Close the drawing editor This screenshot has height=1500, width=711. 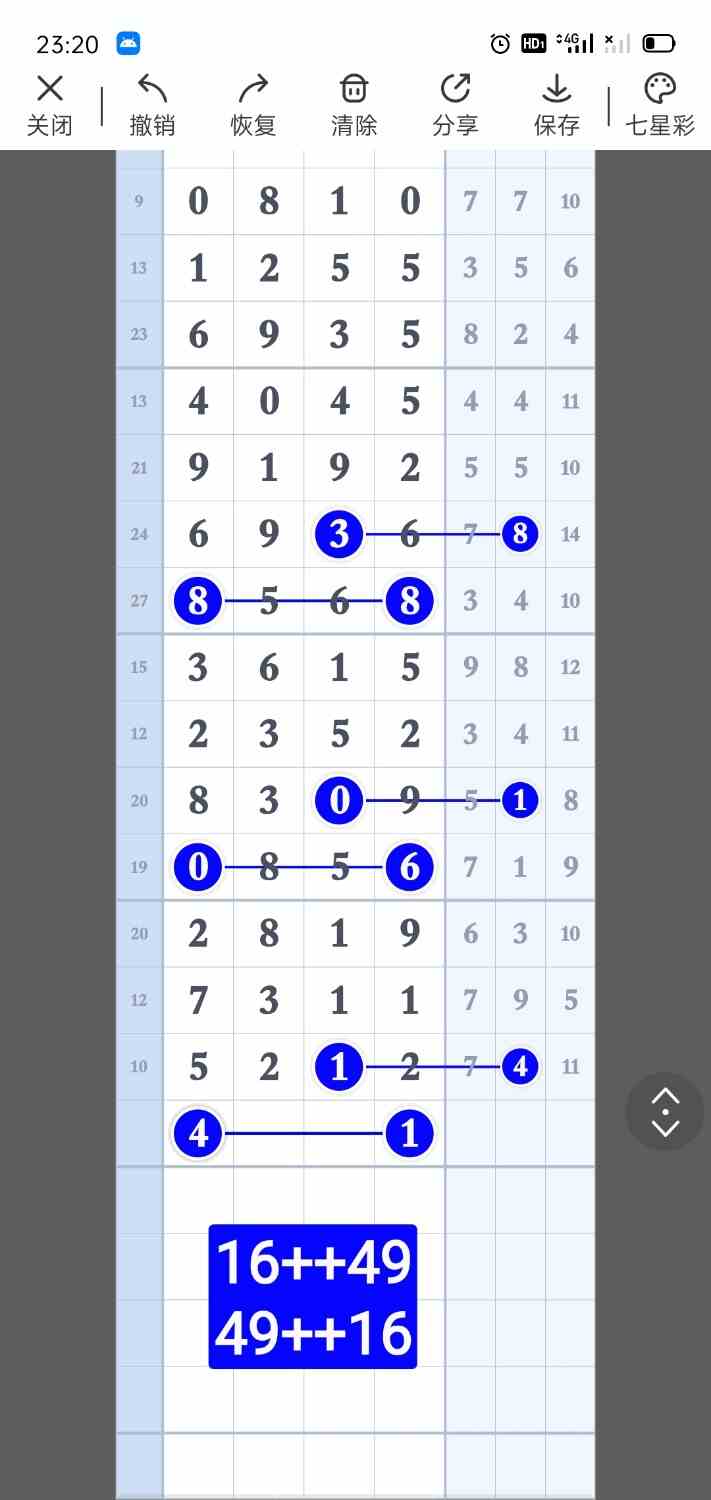coord(49,104)
